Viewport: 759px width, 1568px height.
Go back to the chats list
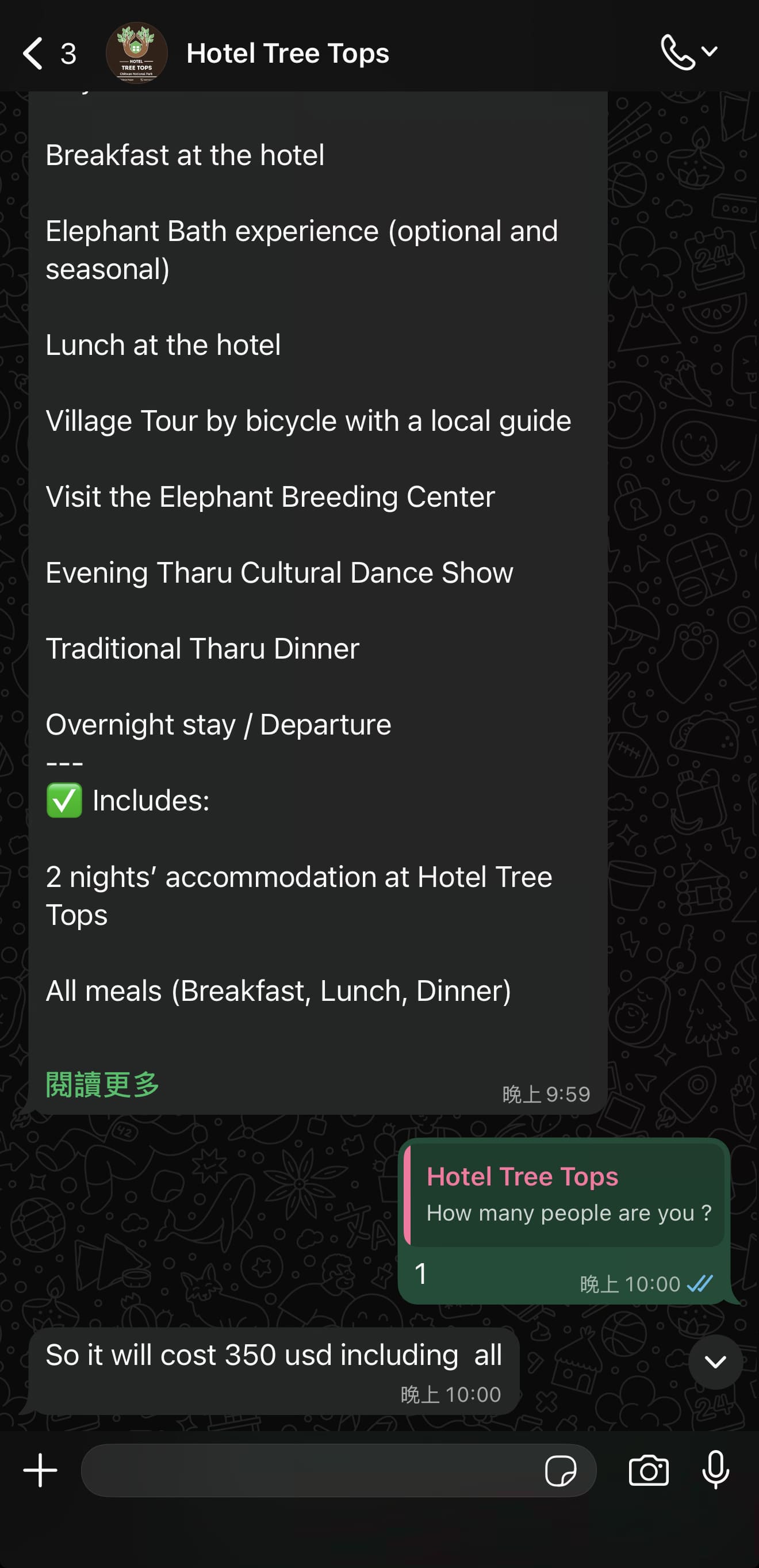[32, 52]
